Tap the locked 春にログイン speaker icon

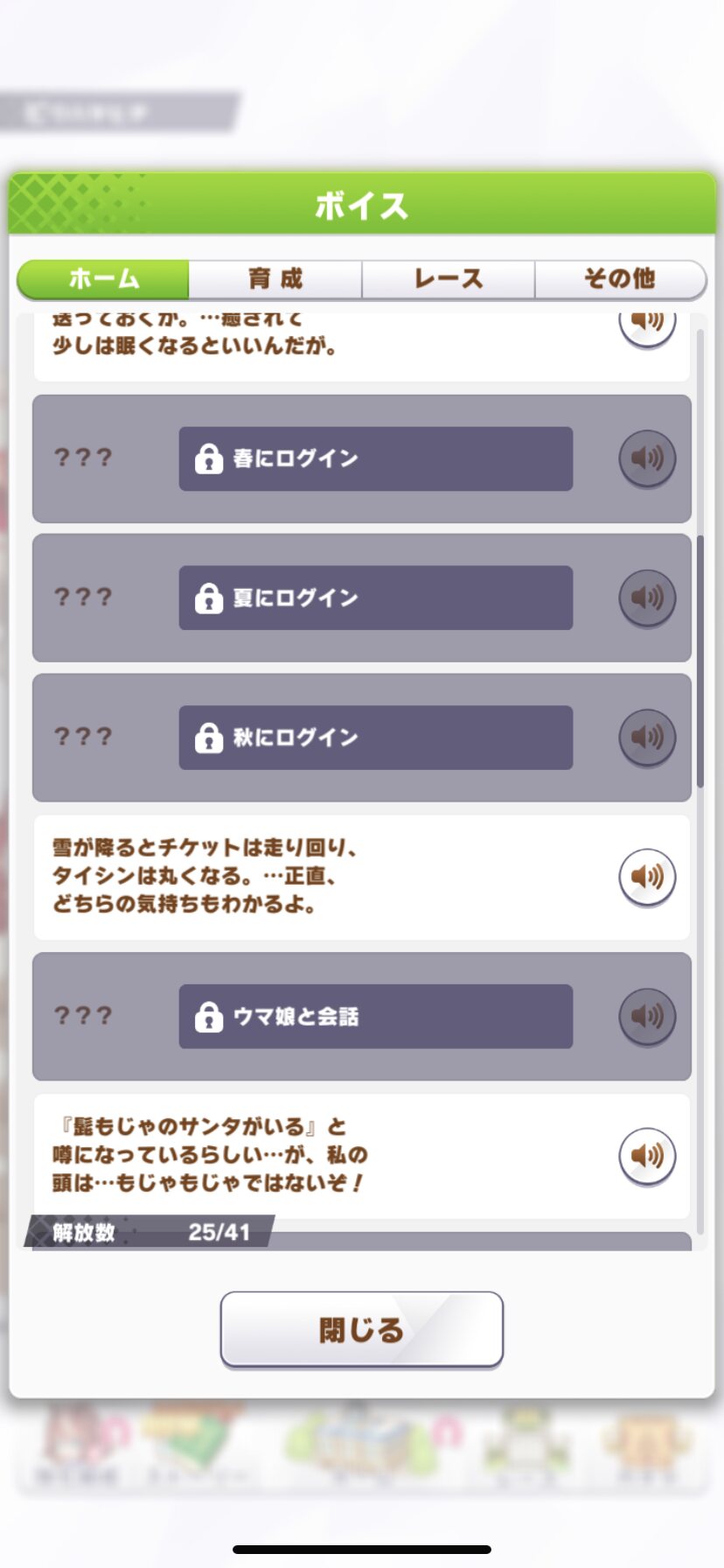point(647,458)
